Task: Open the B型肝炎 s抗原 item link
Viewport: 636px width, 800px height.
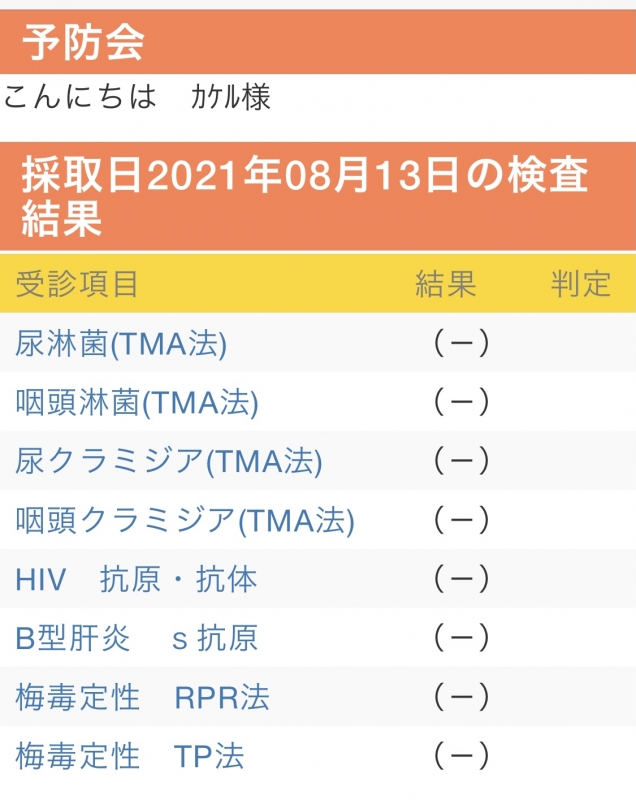Action: (137, 638)
